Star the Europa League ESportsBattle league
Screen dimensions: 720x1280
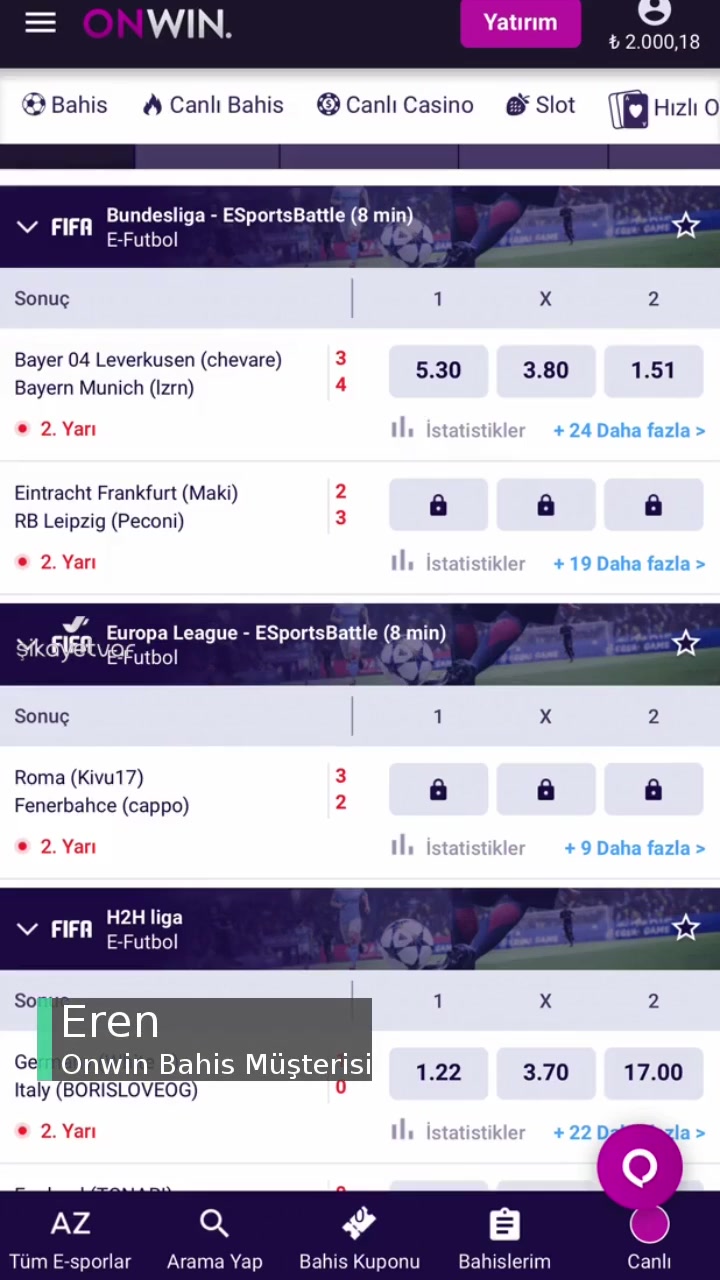pyautogui.click(x=686, y=643)
